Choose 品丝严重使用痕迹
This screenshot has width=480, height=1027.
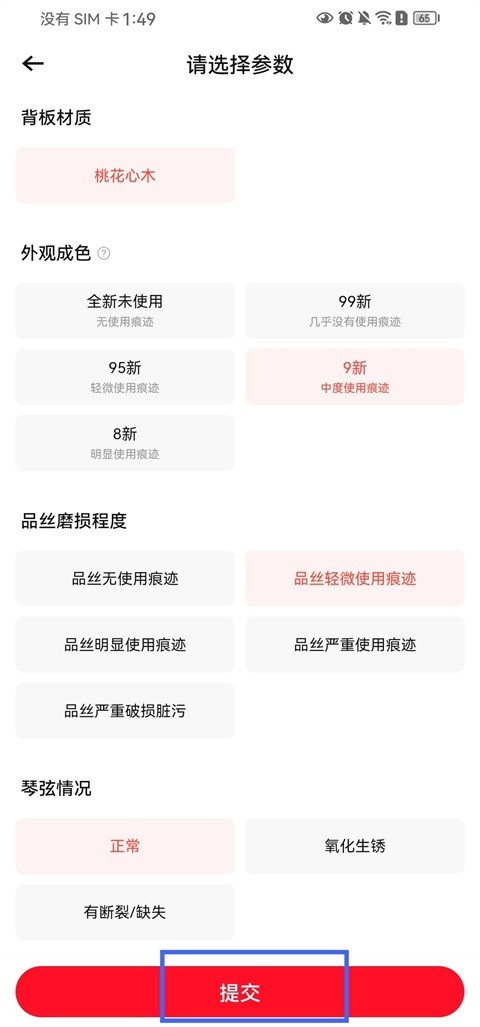click(x=355, y=644)
